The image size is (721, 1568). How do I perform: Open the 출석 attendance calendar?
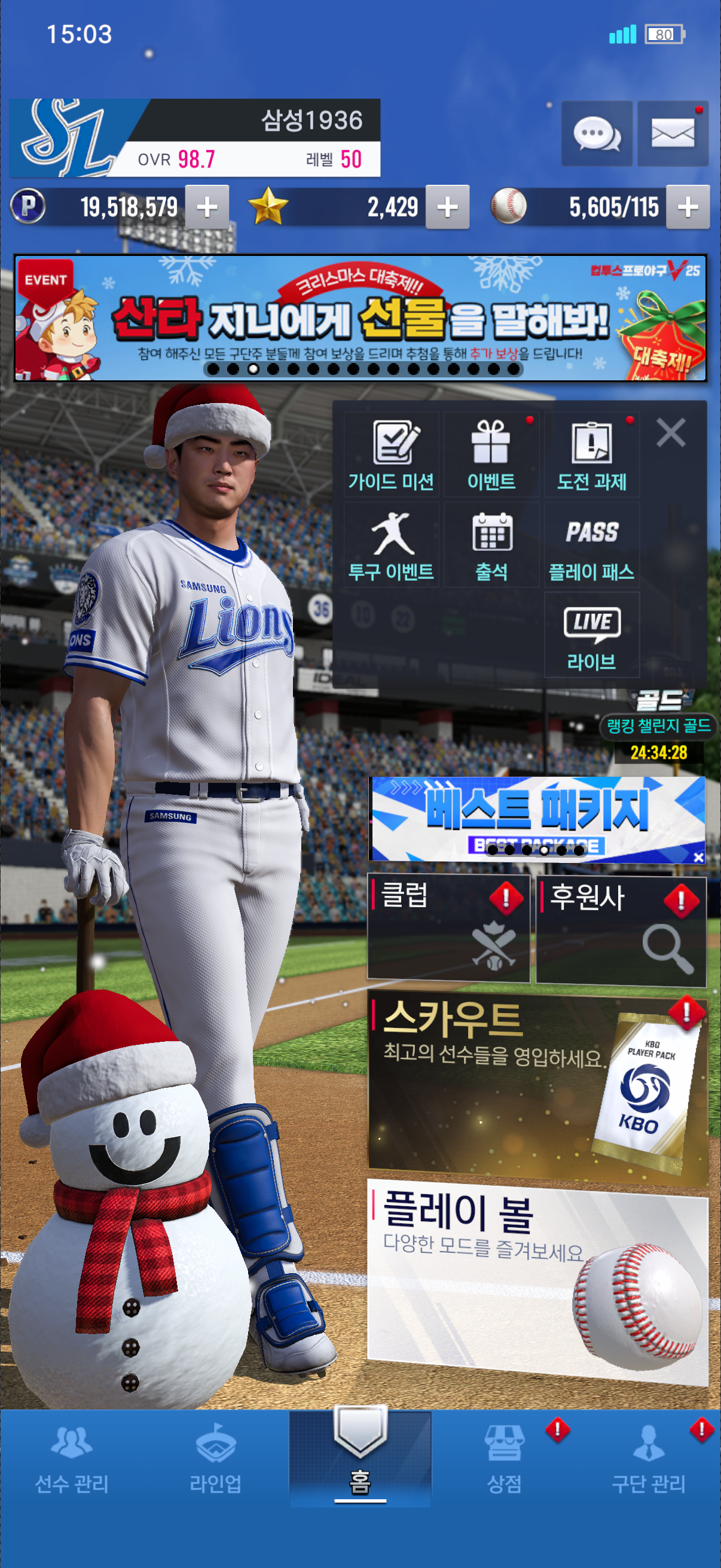pyautogui.click(x=491, y=545)
